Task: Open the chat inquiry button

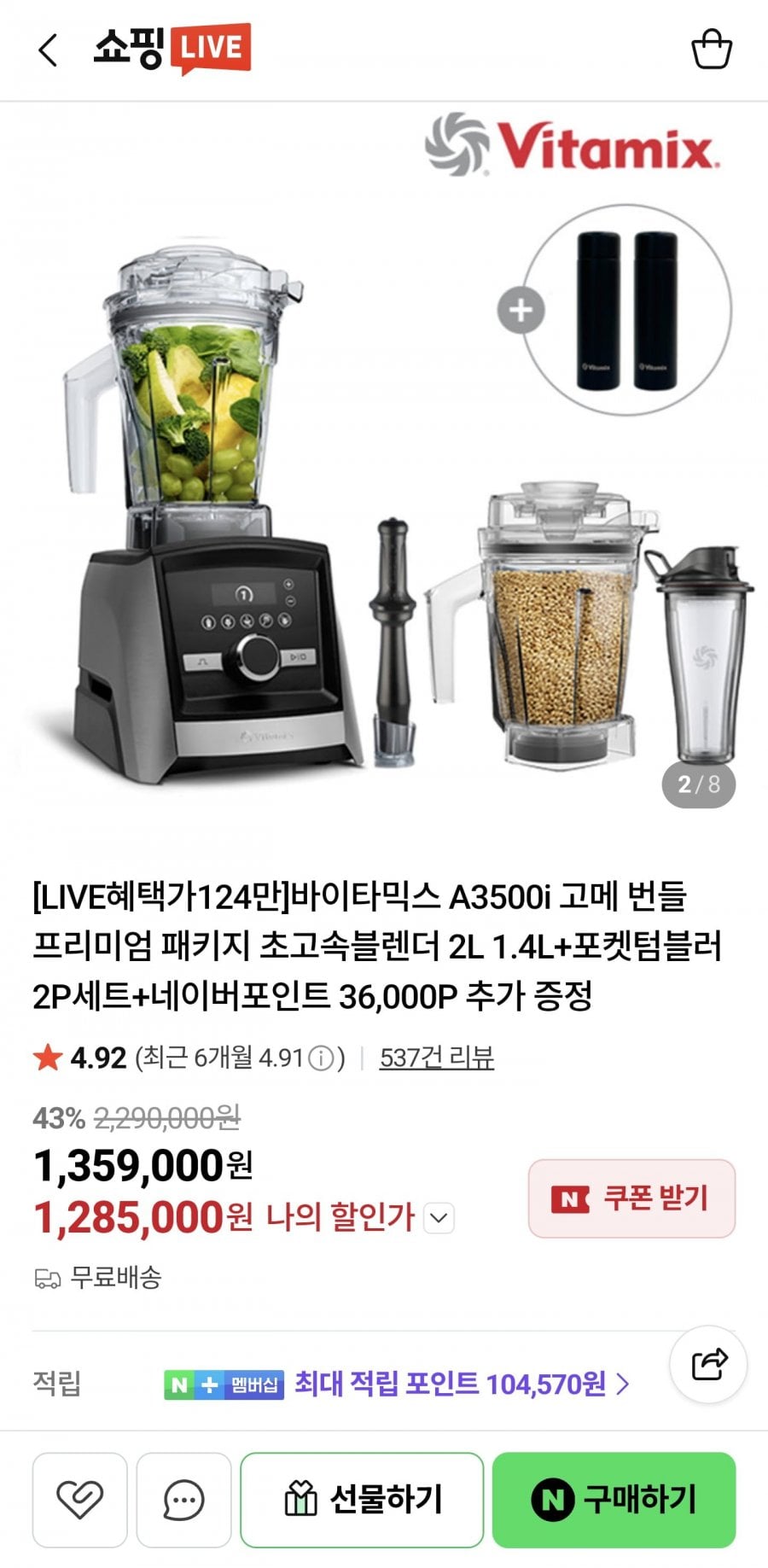Action: click(183, 1500)
